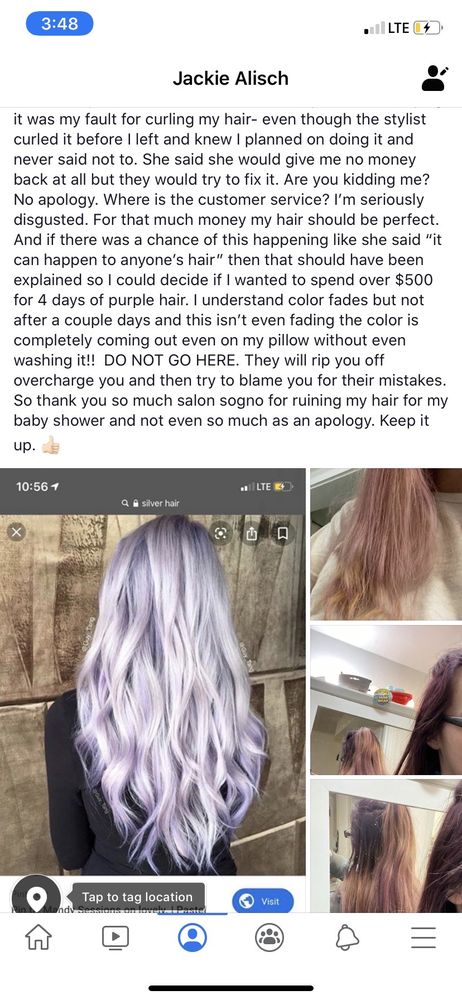Open the Profile tab in bottom bar
The image size is (462, 1000).
tap(192, 936)
